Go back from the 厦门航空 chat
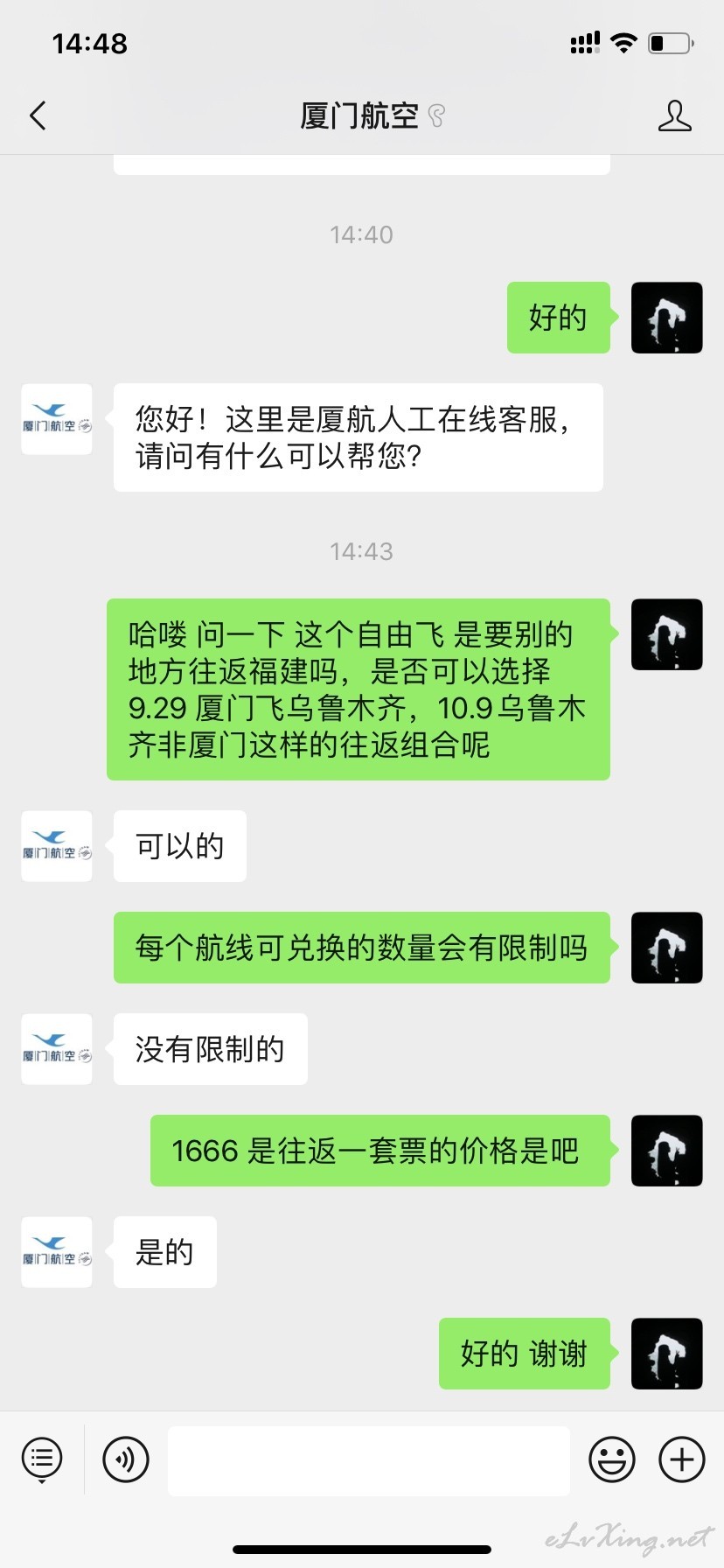Image resolution: width=724 pixels, height=1568 pixels. pos(38,115)
